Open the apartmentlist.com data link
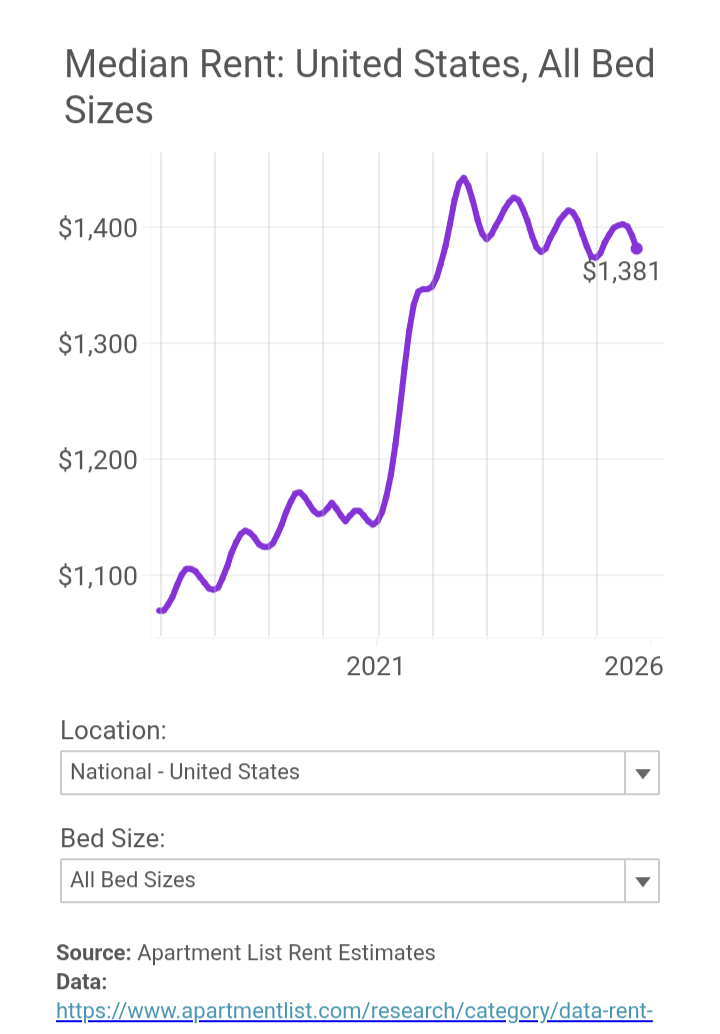The image size is (720, 1034). coord(354,1010)
